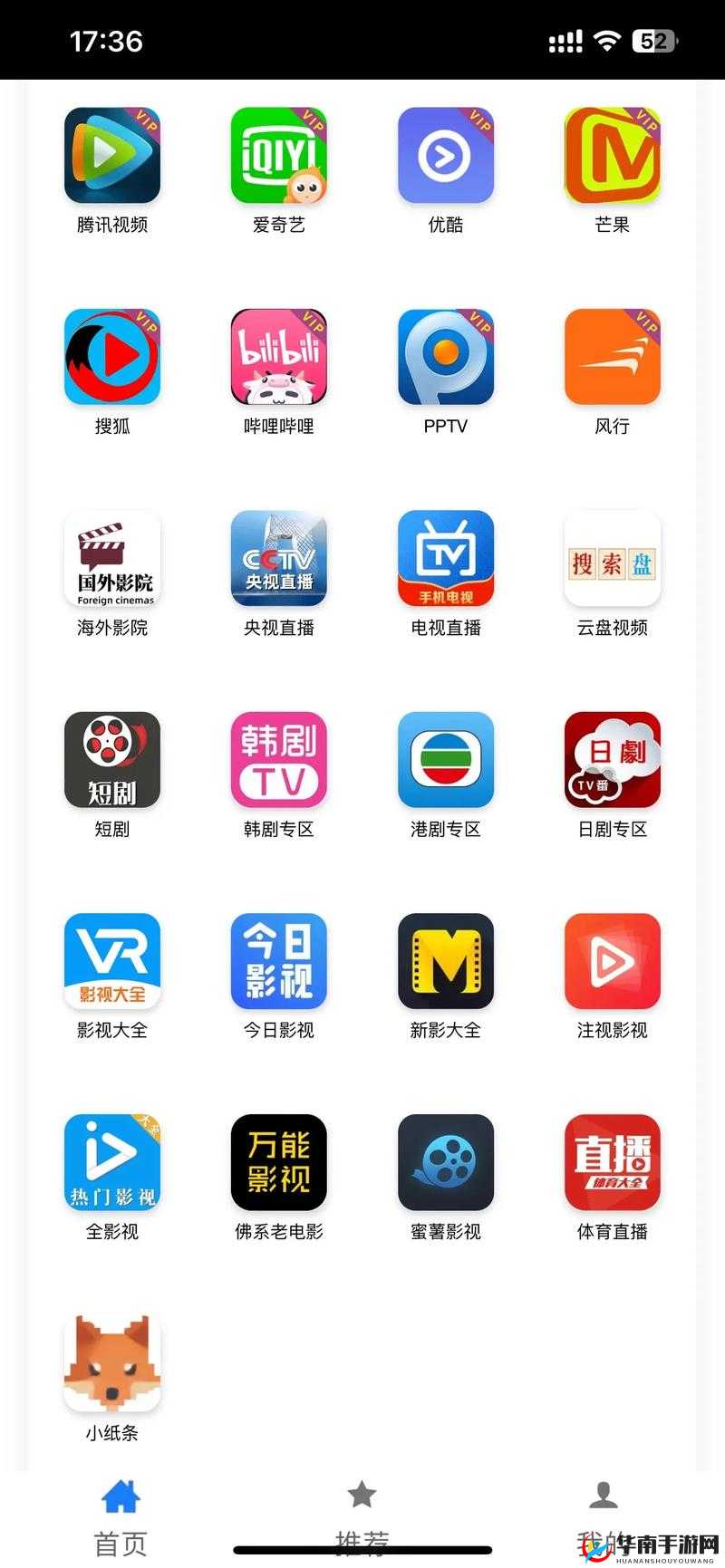Select 海外影院 Foreign cinemas icon

[x=111, y=559]
